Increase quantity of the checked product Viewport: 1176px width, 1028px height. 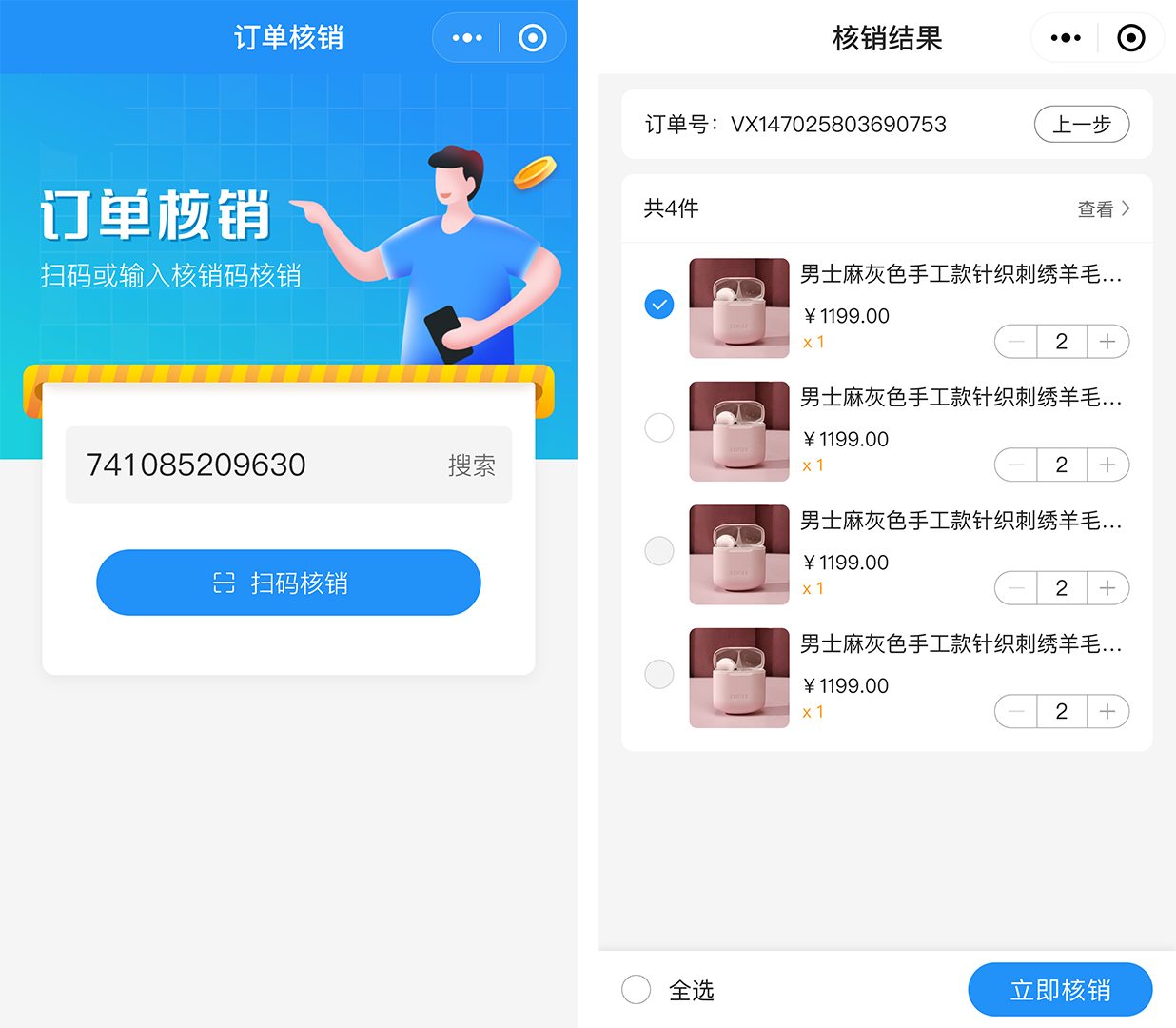pos(1107,342)
